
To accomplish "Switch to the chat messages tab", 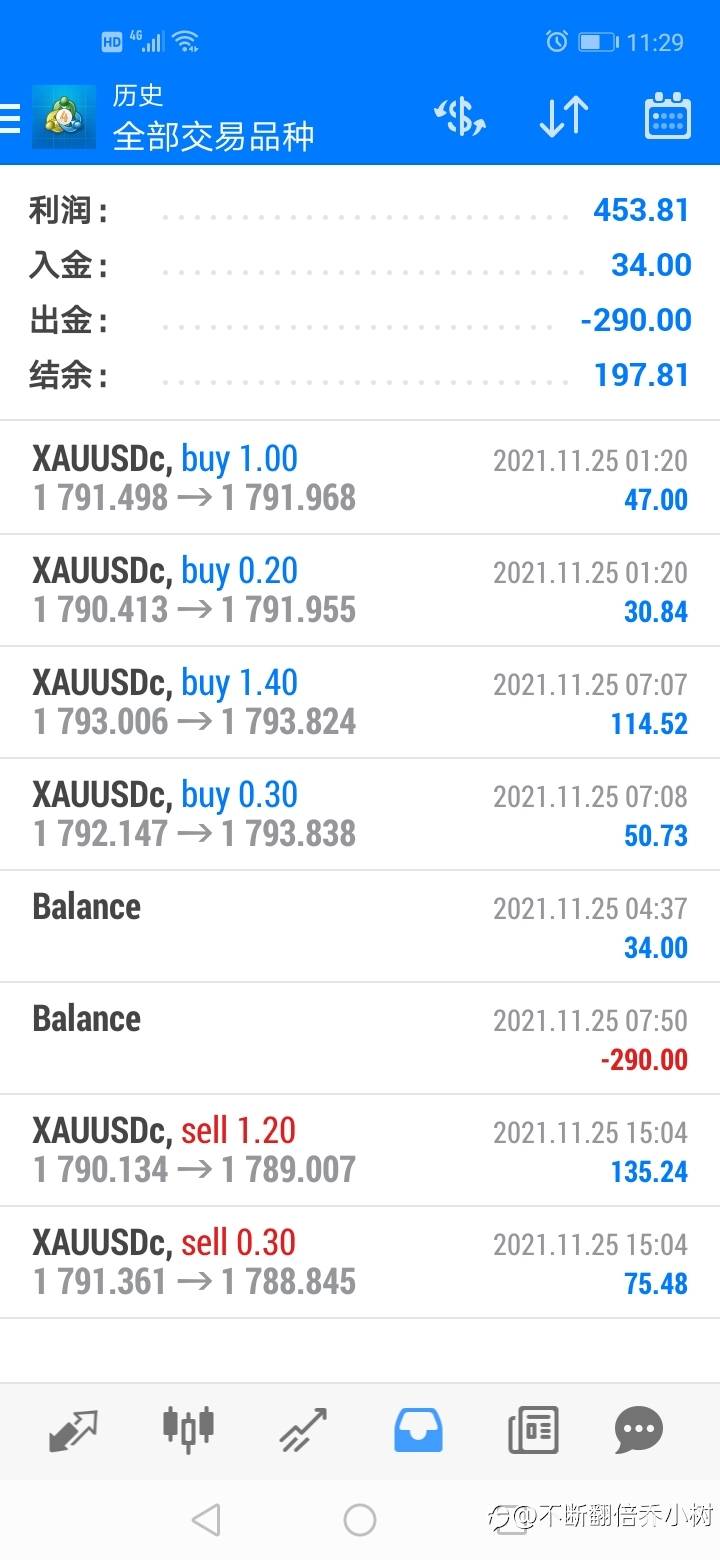I will pos(639,1430).
